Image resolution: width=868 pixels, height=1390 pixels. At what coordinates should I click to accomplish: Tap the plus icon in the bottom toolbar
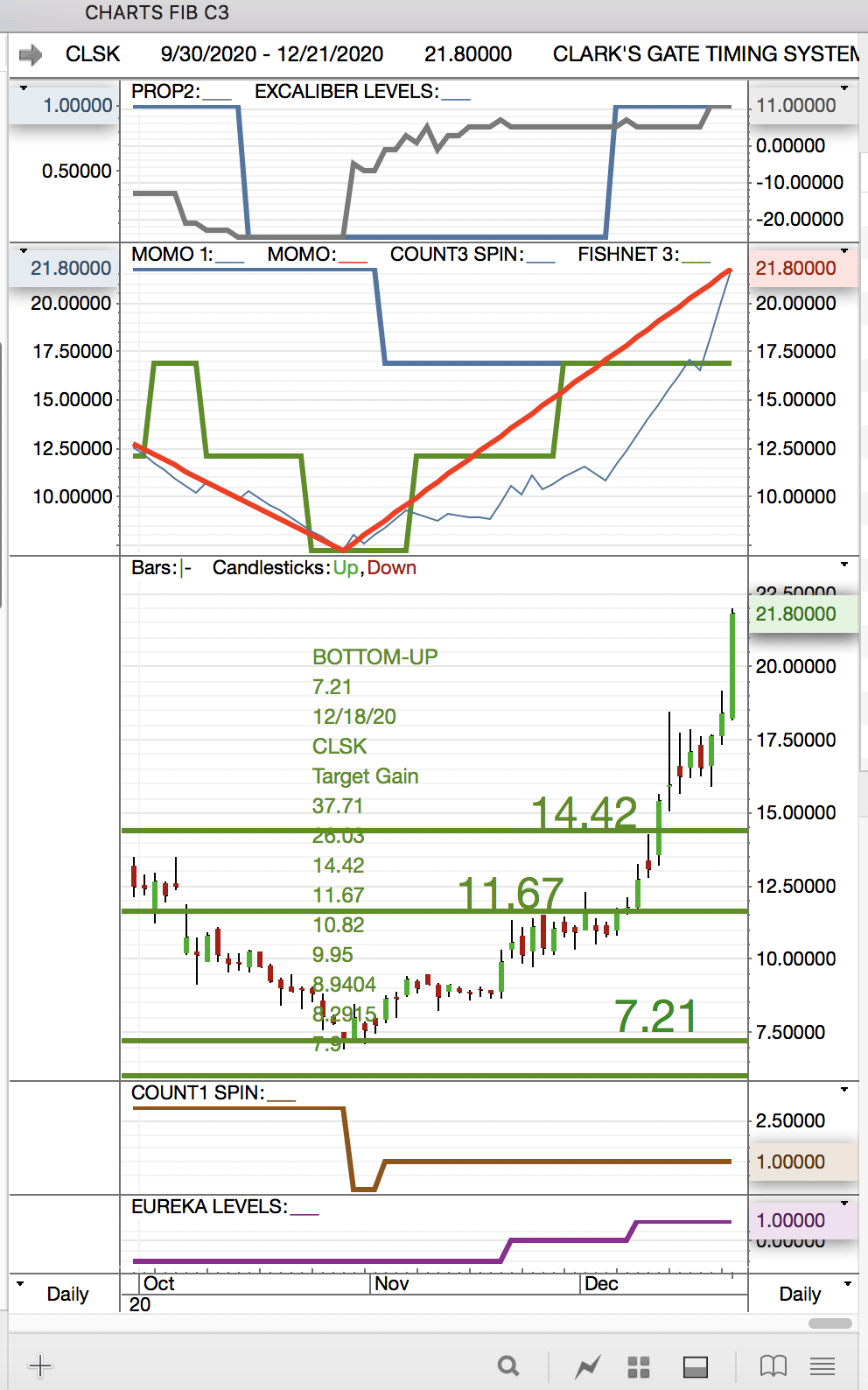tap(40, 1365)
